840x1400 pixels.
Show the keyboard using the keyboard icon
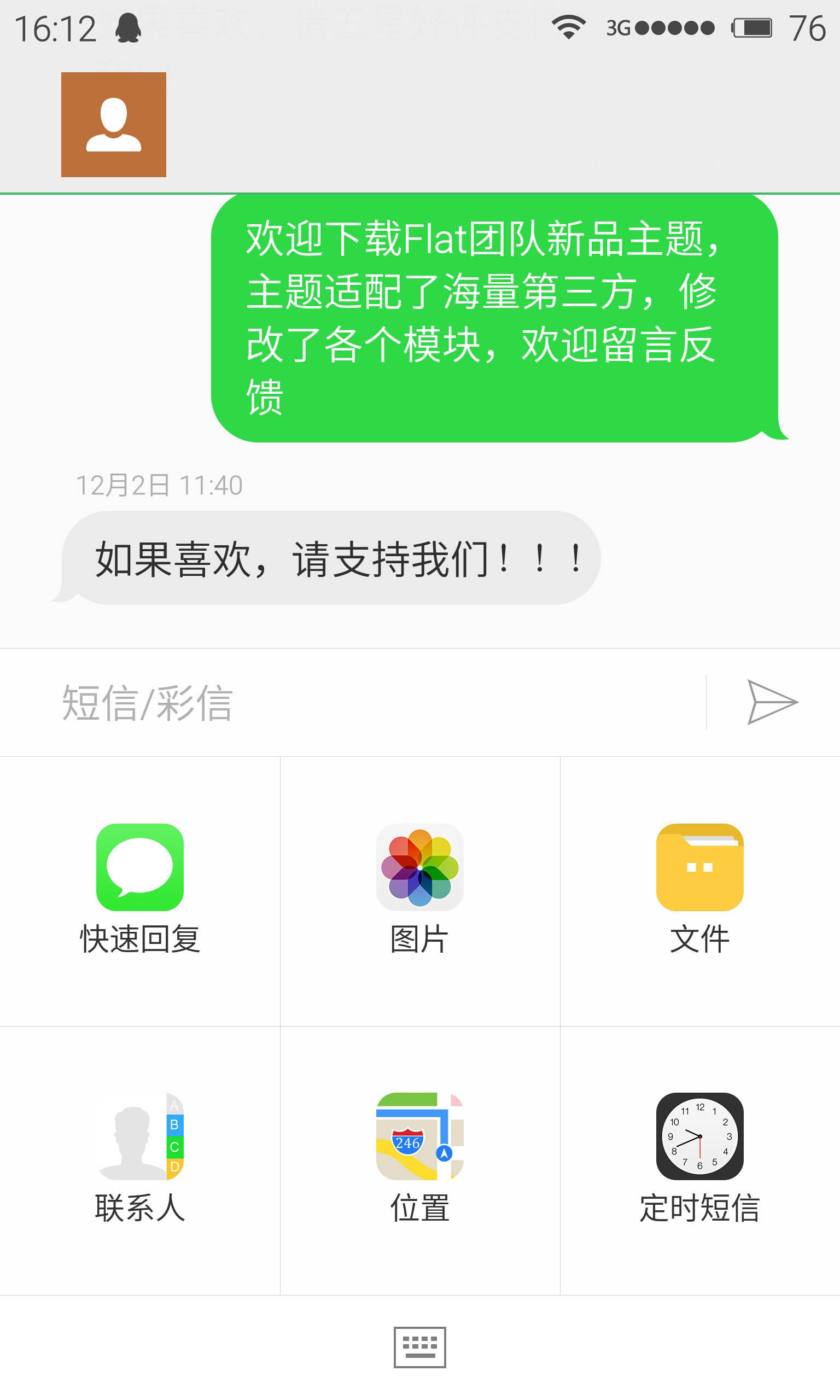[x=420, y=1347]
